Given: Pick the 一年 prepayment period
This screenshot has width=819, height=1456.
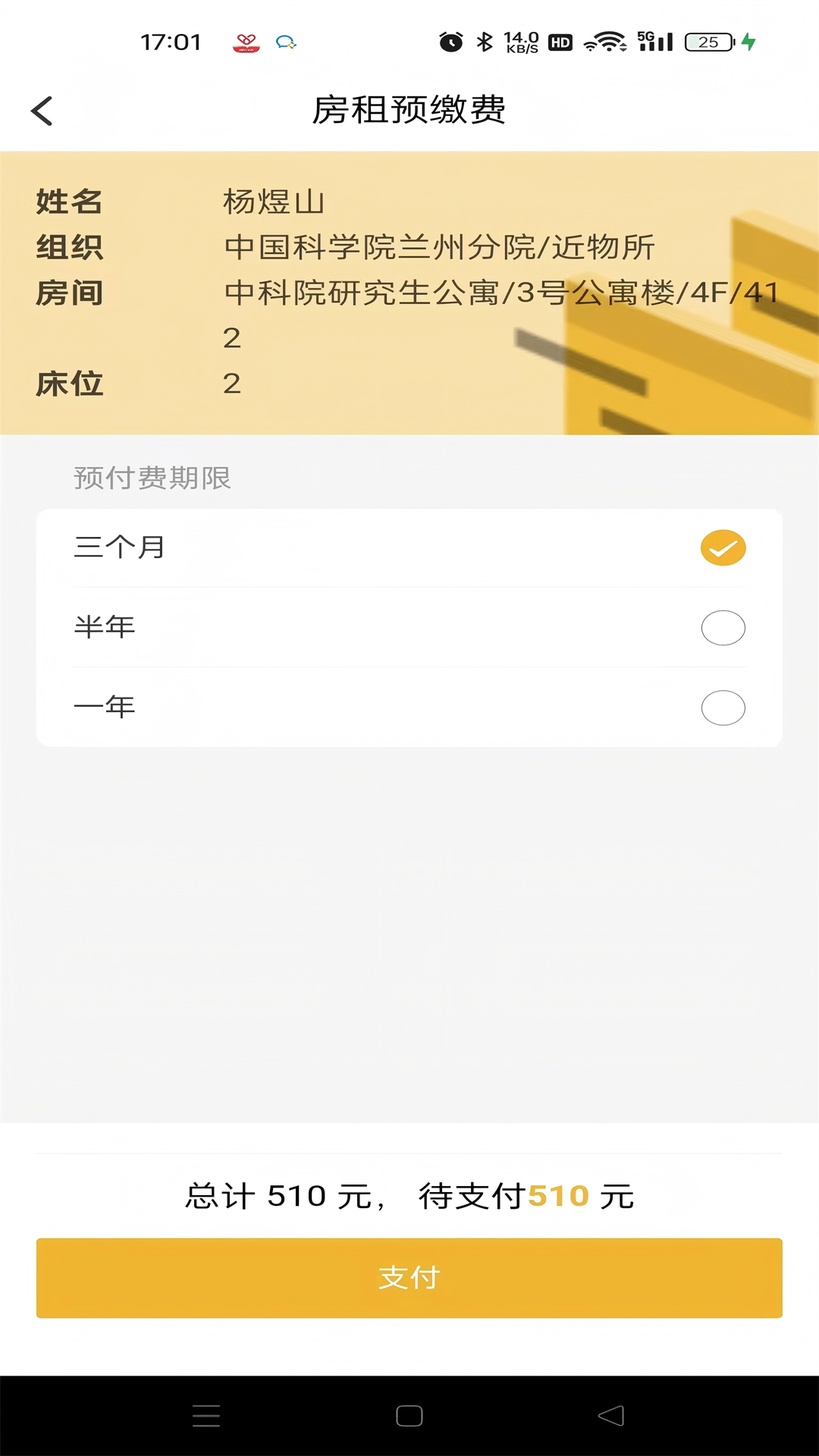Looking at the screenshot, I should 722,708.
